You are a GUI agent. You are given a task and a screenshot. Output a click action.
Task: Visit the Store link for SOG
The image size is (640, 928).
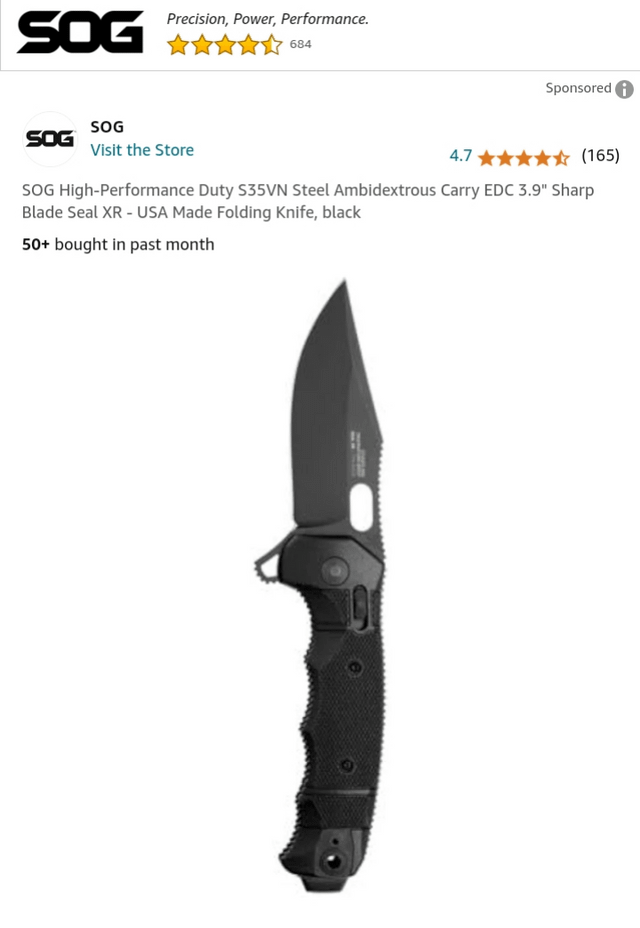(x=142, y=150)
